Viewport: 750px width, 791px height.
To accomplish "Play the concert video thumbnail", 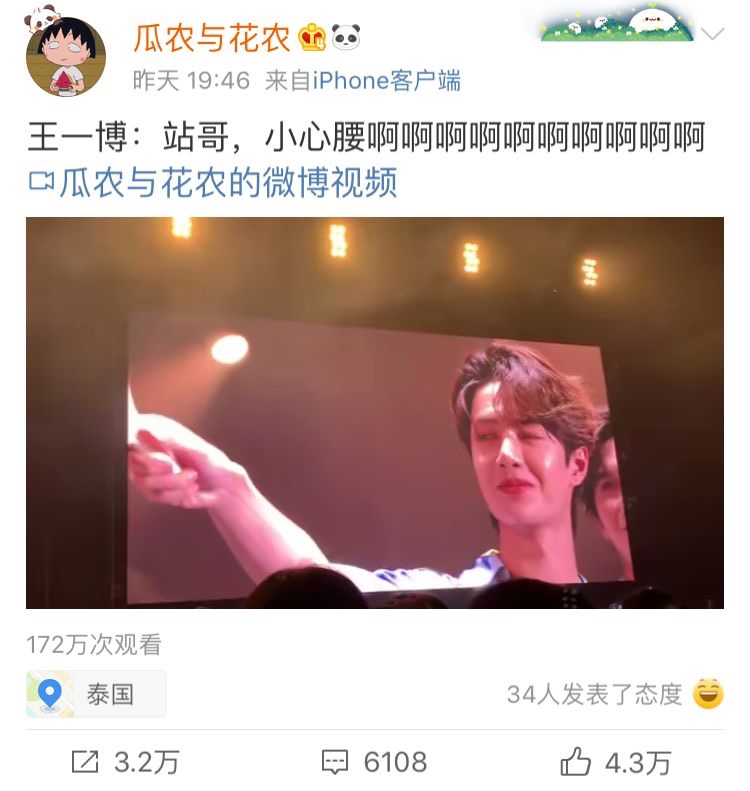I will click(x=375, y=412).
